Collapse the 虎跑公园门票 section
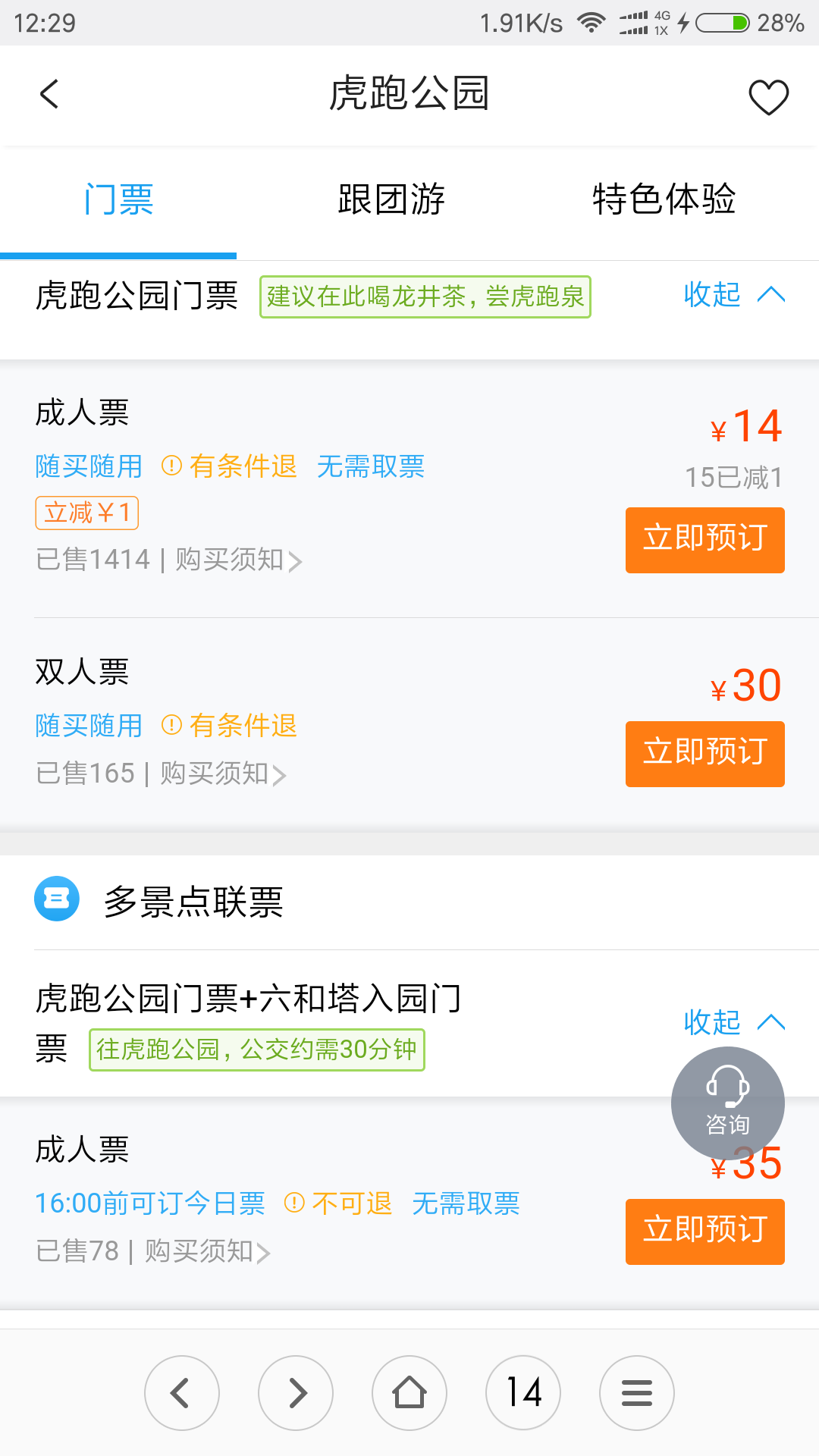Screen dimensions: 819x1456 (734, 294)
